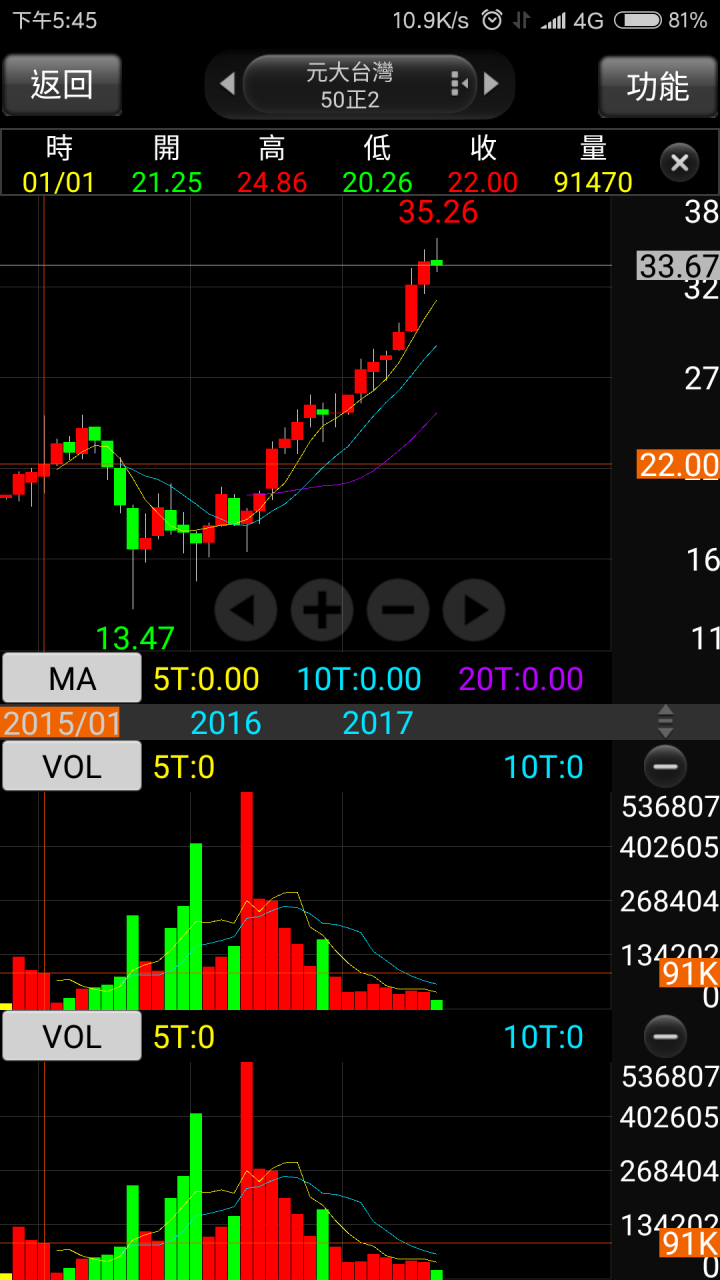Change the first VOL indicator
The width and height of the screenshot is (720, 1280).
(72, 767)
